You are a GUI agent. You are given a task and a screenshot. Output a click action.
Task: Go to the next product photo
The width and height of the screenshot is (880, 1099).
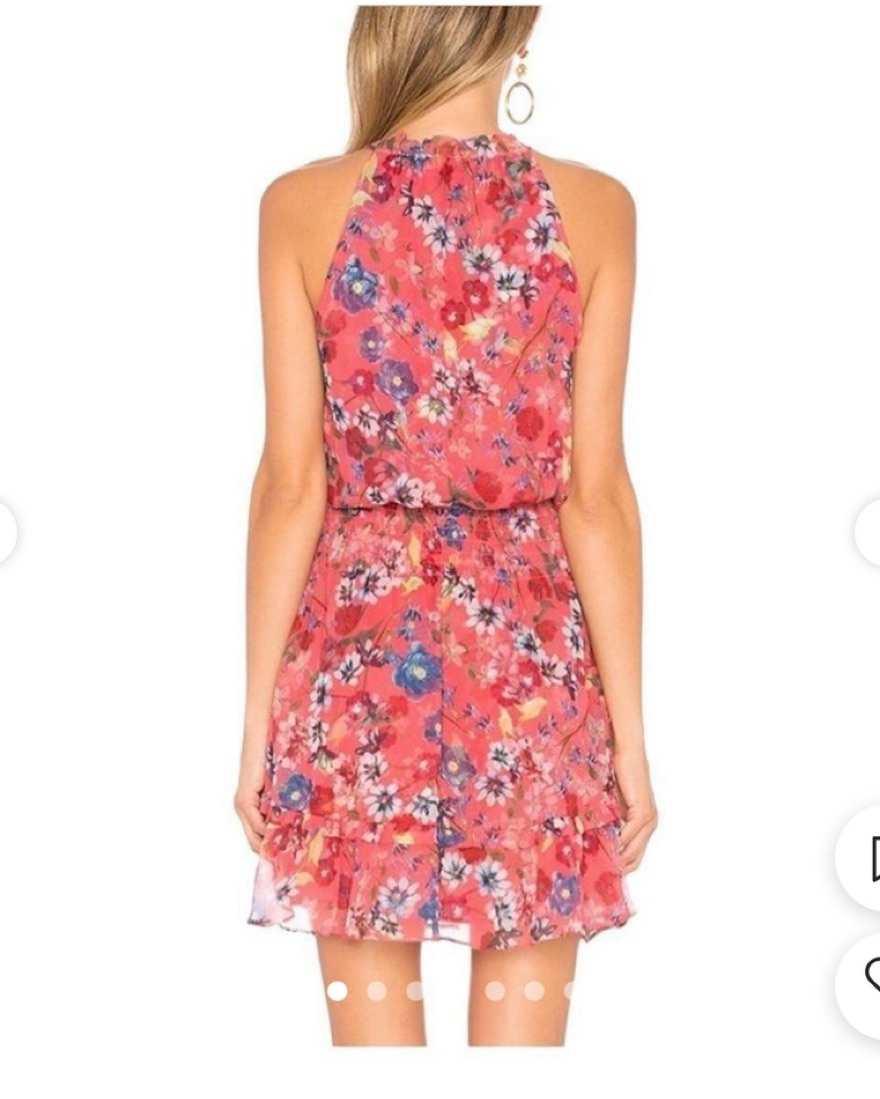tap(869, 533)
